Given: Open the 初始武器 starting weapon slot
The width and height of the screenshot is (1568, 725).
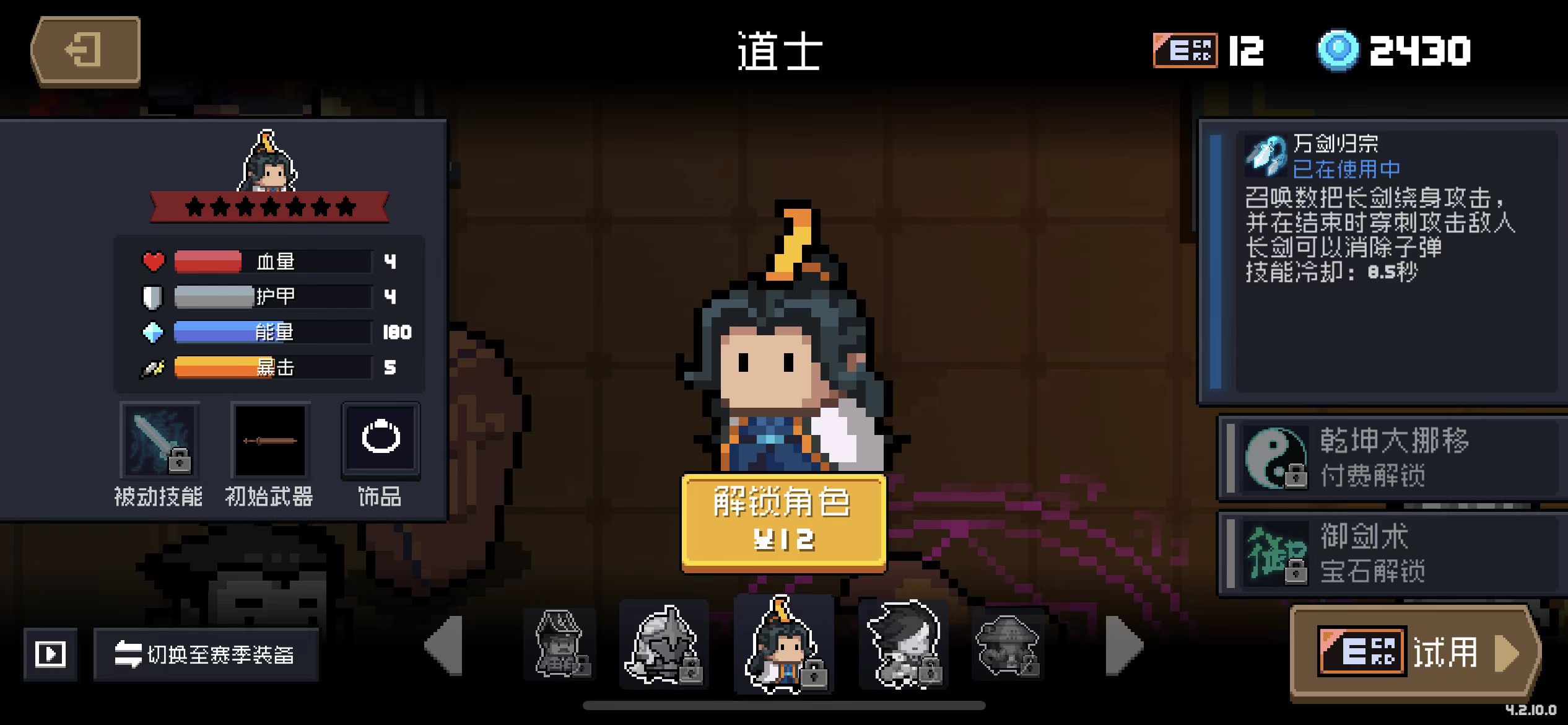Looking at the screenshot, I should pyautogui.click(x=270, y=441).
